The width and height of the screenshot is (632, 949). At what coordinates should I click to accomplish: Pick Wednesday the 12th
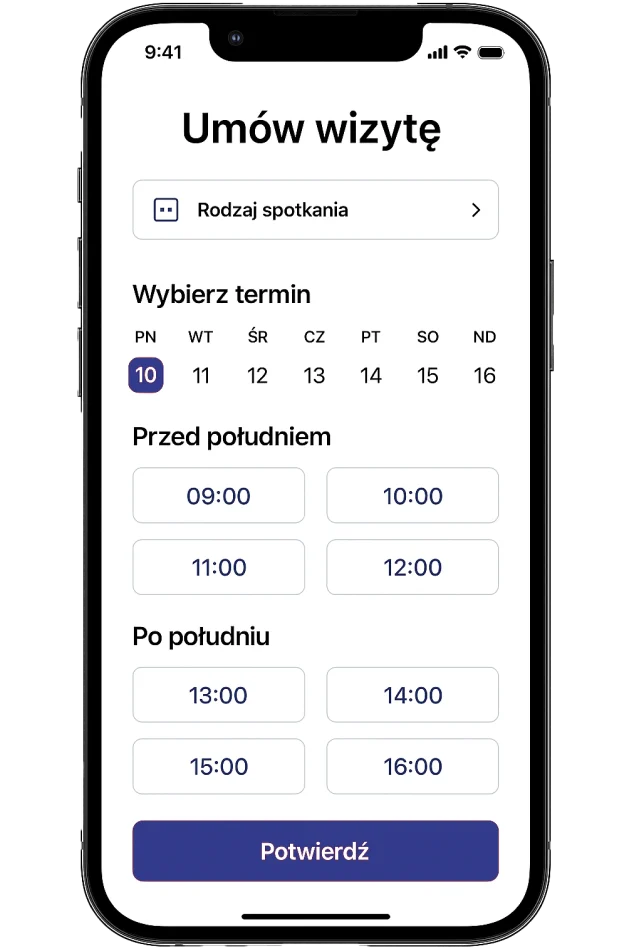[x=258, y=376]
